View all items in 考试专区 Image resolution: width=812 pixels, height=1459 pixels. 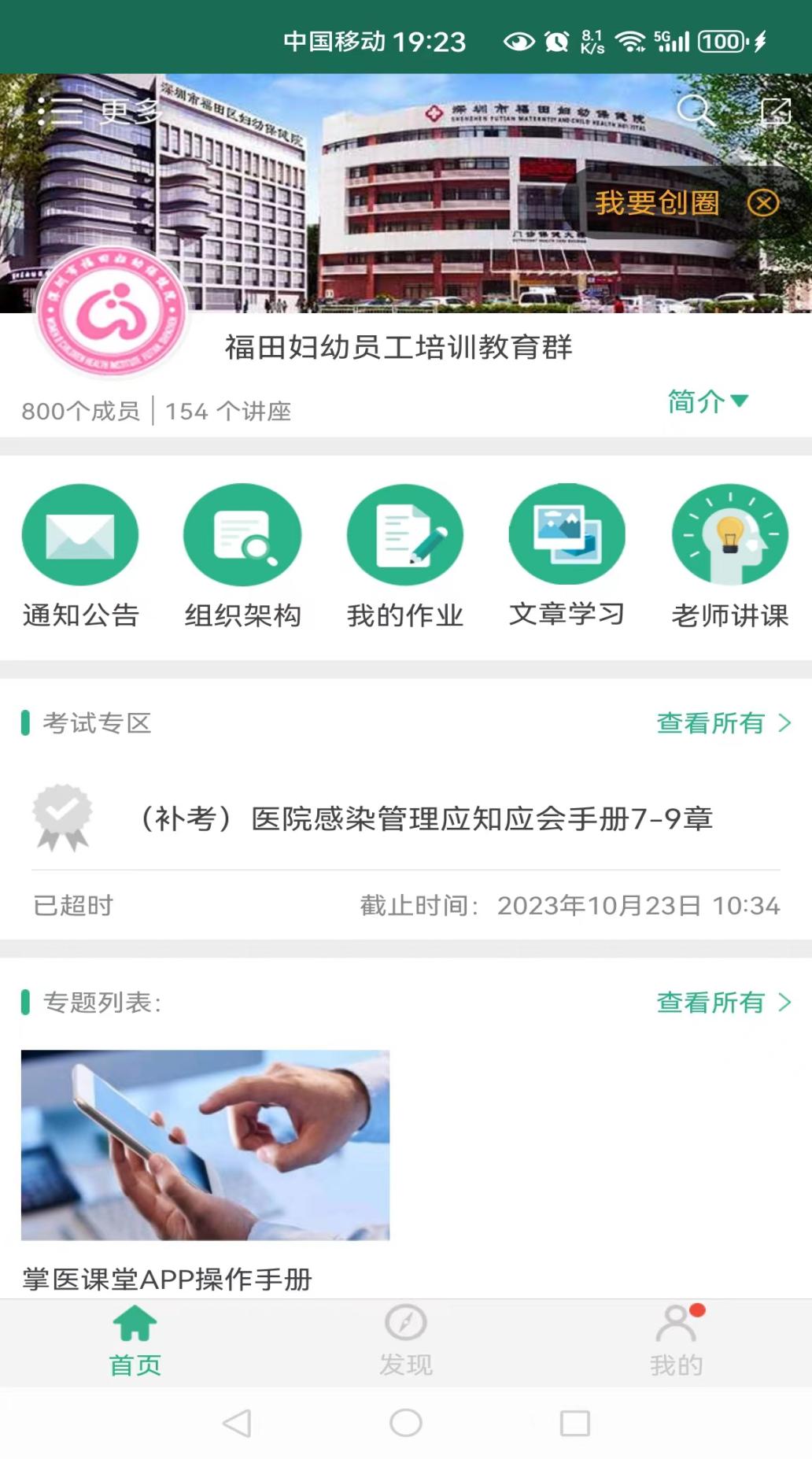pos(723,722)
